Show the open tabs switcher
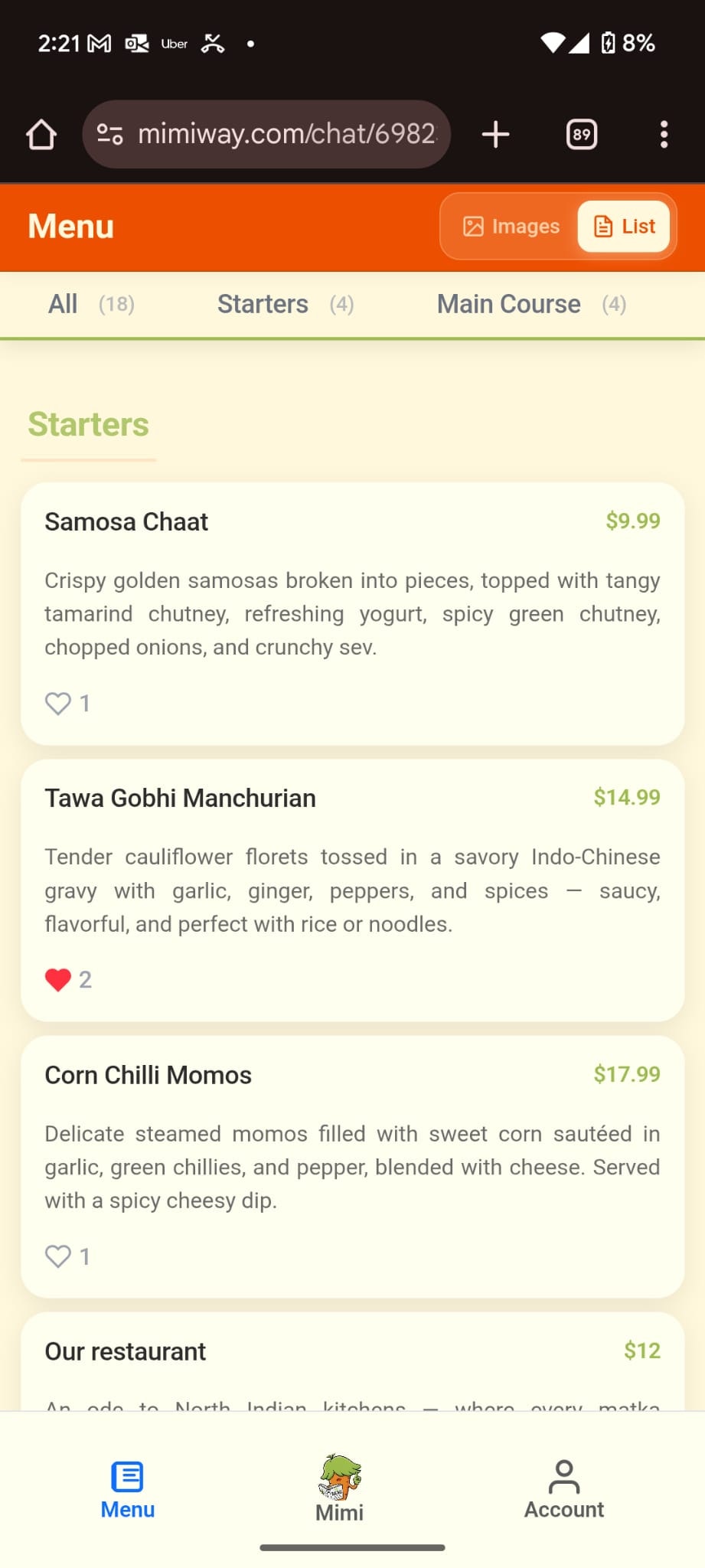 pyautogui.click(x=582, y=135)
